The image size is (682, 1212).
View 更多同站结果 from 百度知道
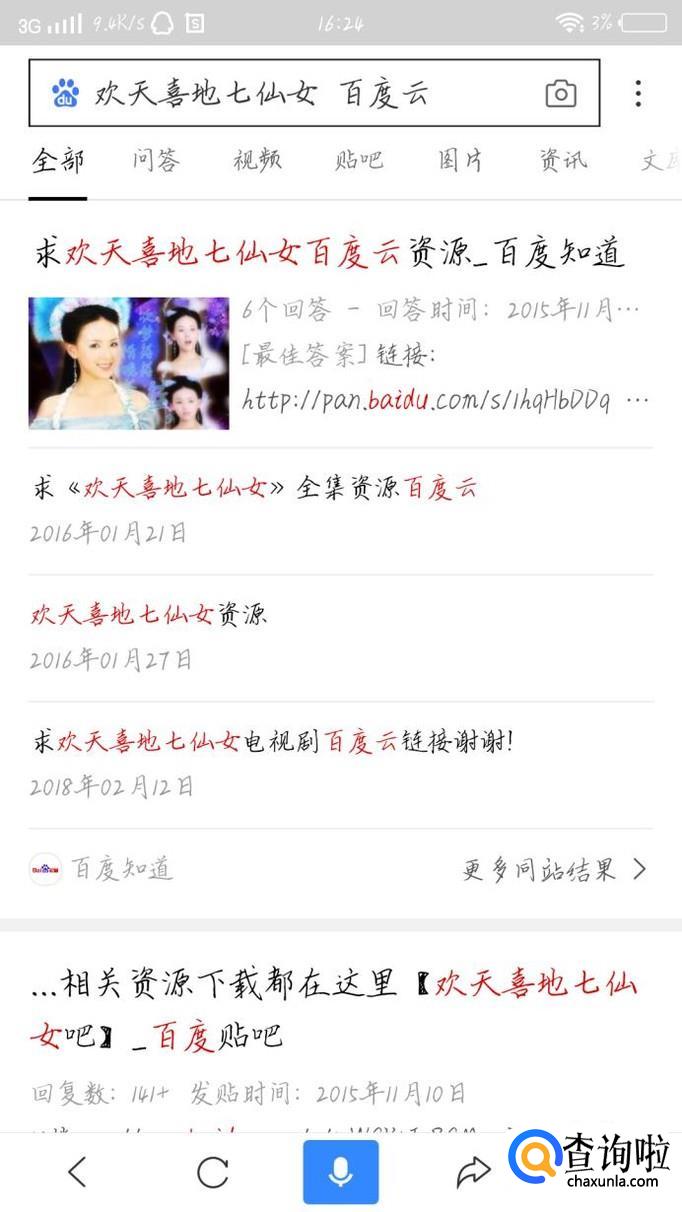pos(555,870)
